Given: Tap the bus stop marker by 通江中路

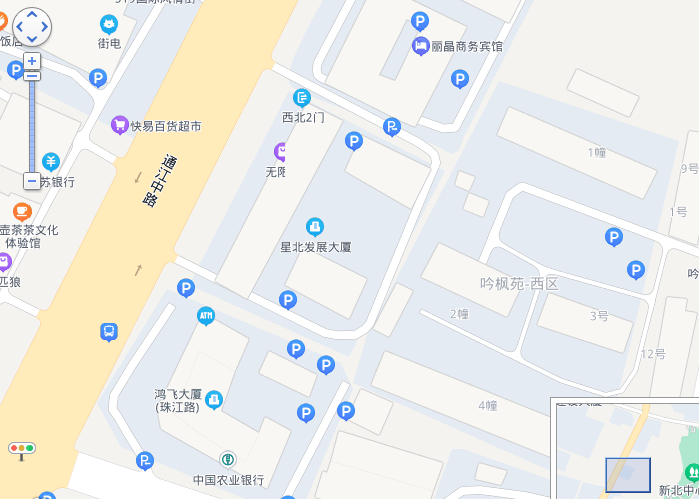Looking at the screenshot, I should (109, 332).
